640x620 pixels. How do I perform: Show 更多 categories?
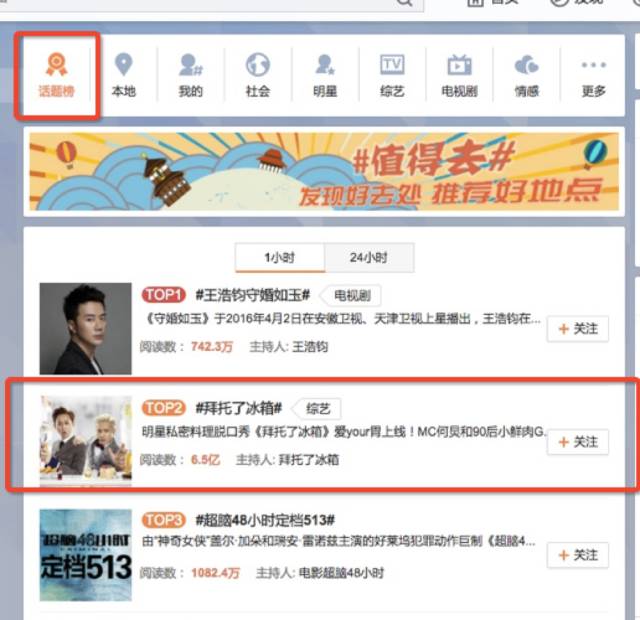click(593, 76)
